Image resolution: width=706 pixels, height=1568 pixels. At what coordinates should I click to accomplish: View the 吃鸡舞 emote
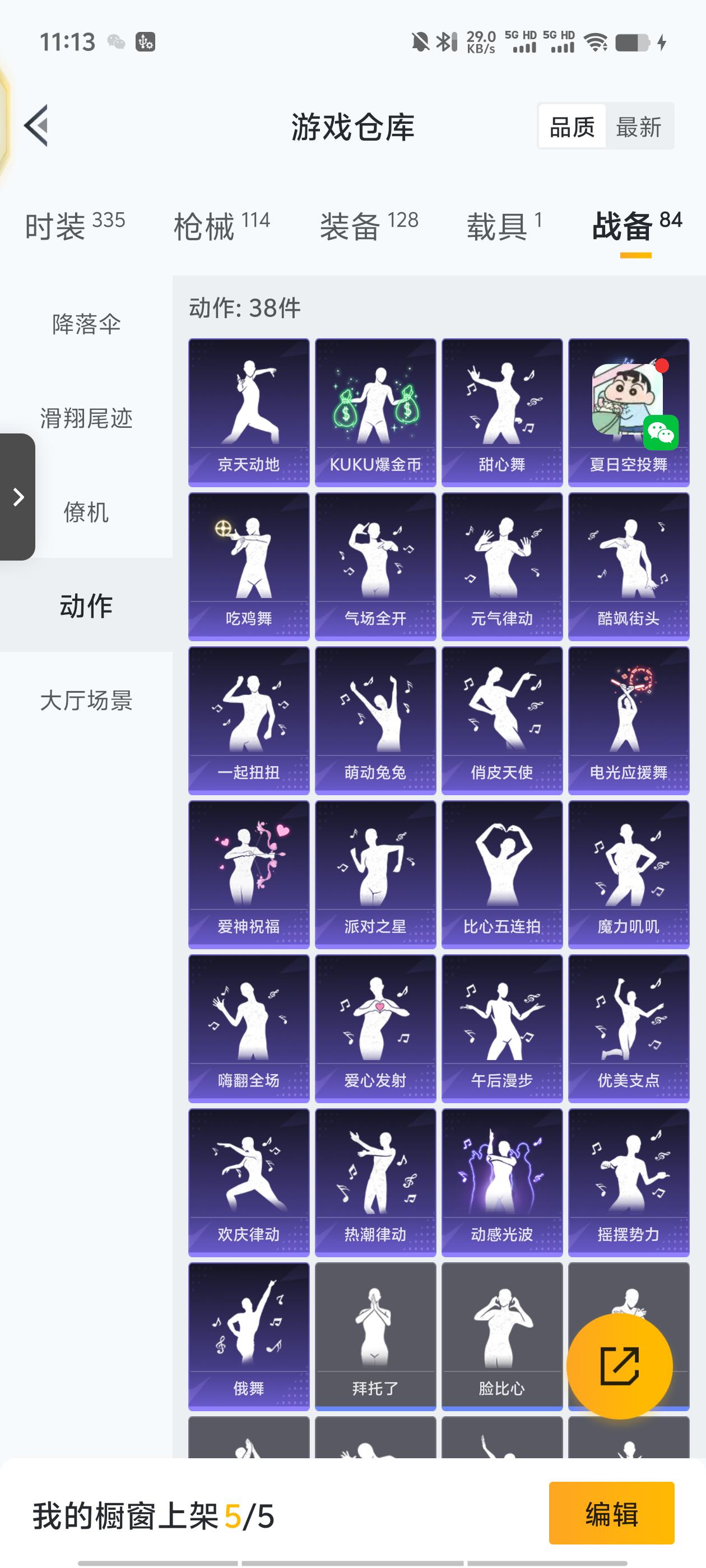click(249, 566)
